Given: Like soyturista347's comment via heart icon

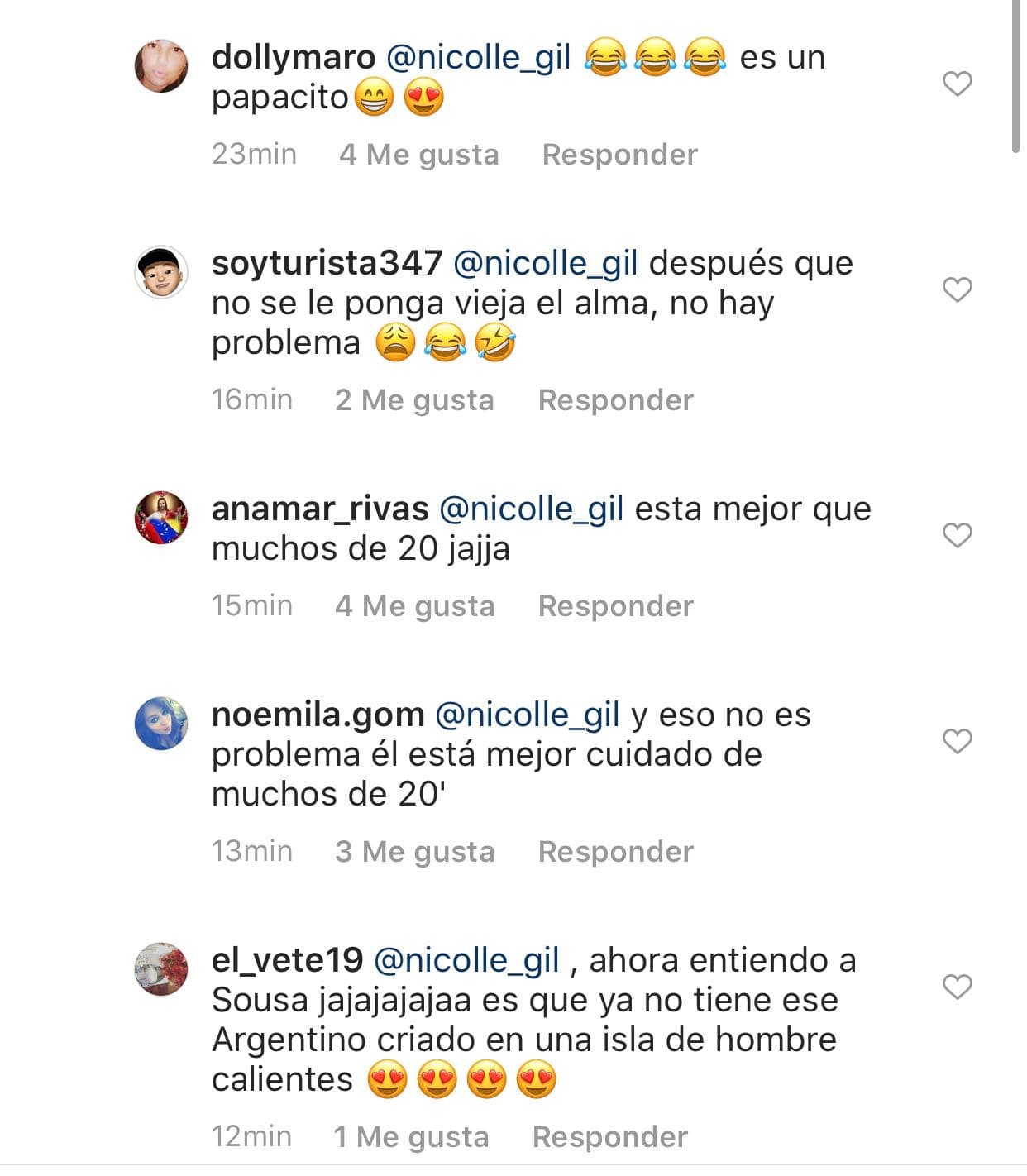Looking at the screenshot, I should (x=958, y=288).
